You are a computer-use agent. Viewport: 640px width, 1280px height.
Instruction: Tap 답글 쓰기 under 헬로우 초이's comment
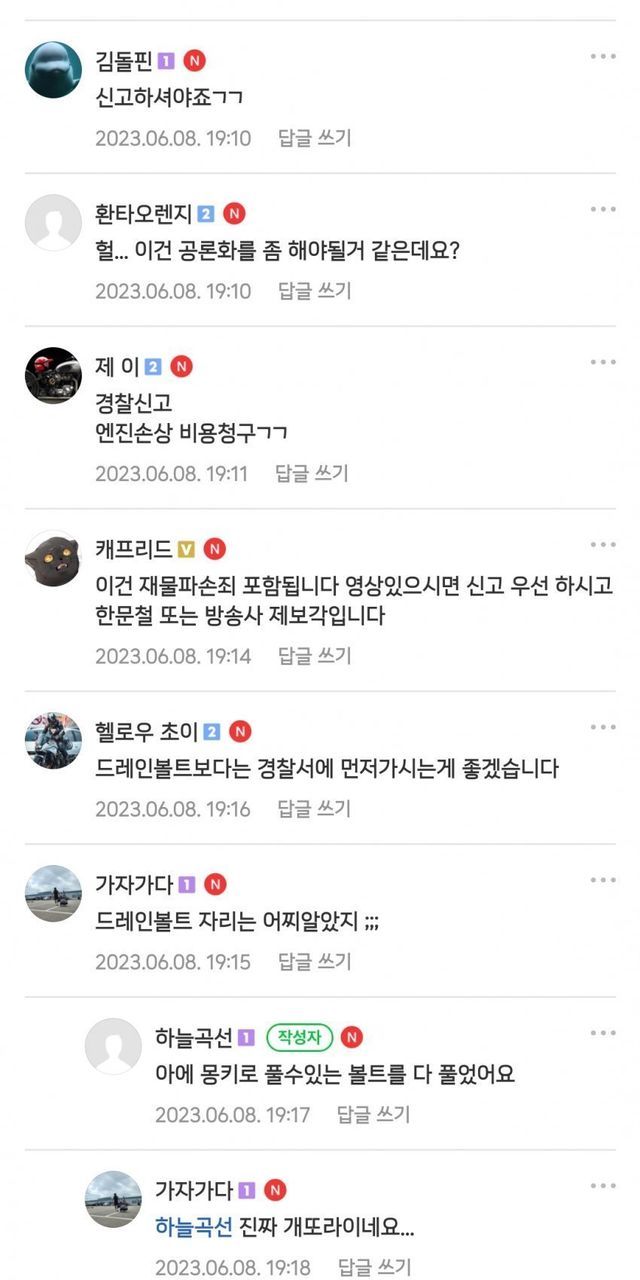(x=314, y=809)
